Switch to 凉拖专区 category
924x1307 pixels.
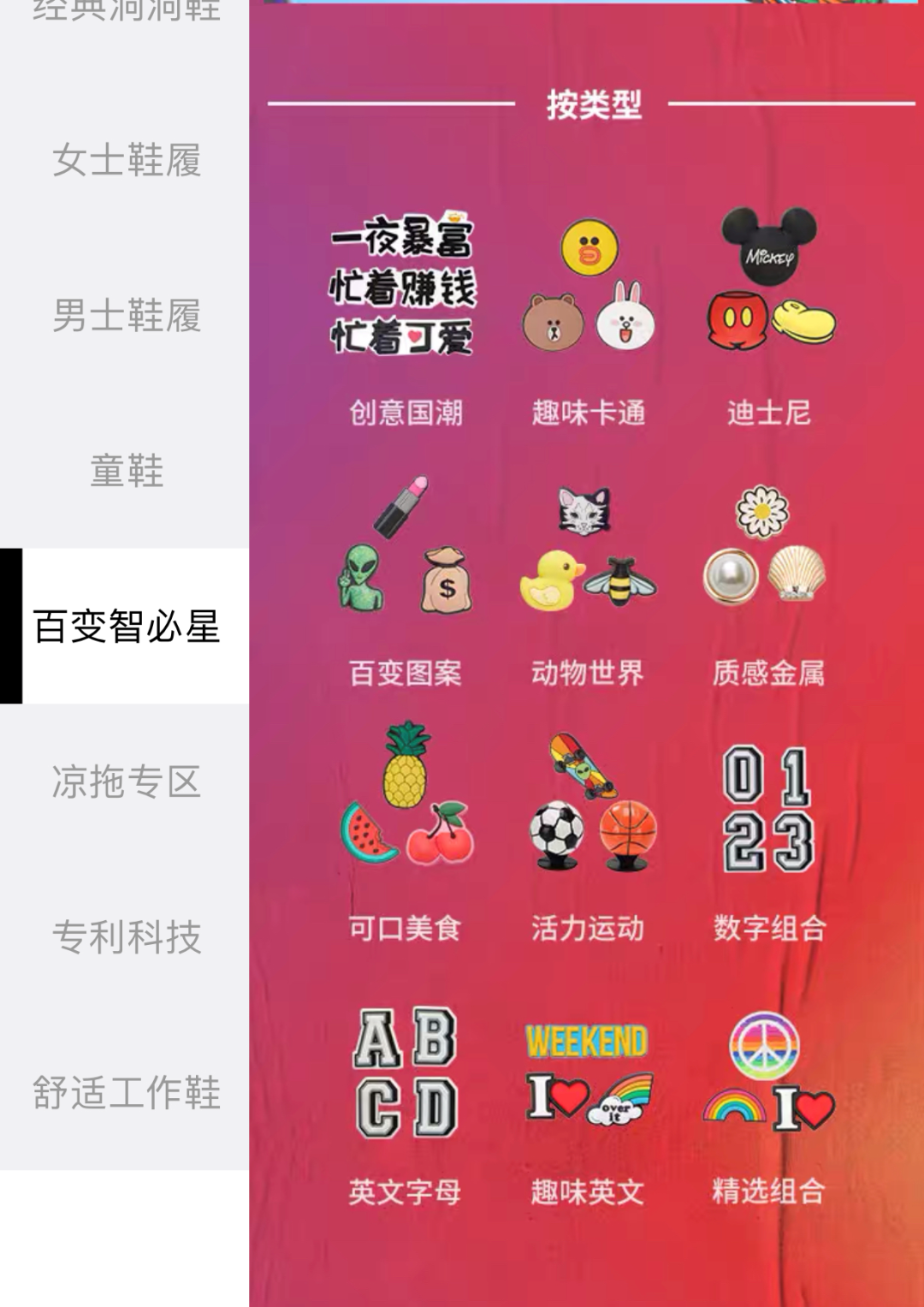(126, 781)
